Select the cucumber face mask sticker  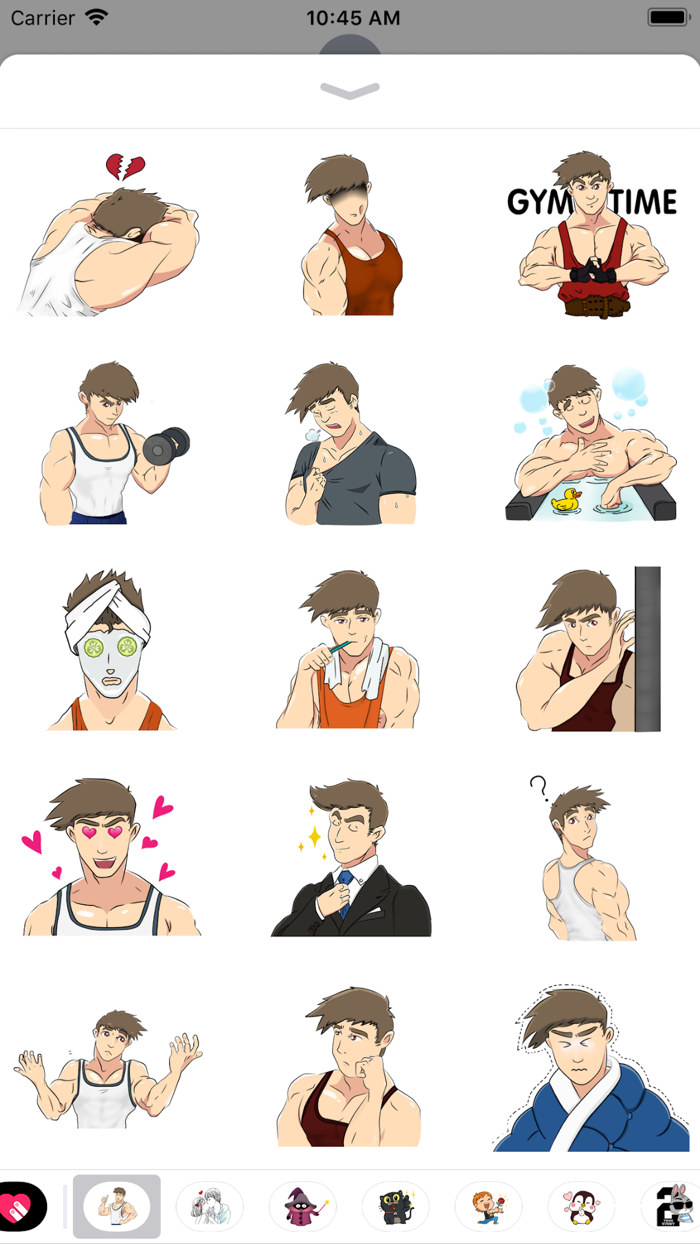coord(108,651)
